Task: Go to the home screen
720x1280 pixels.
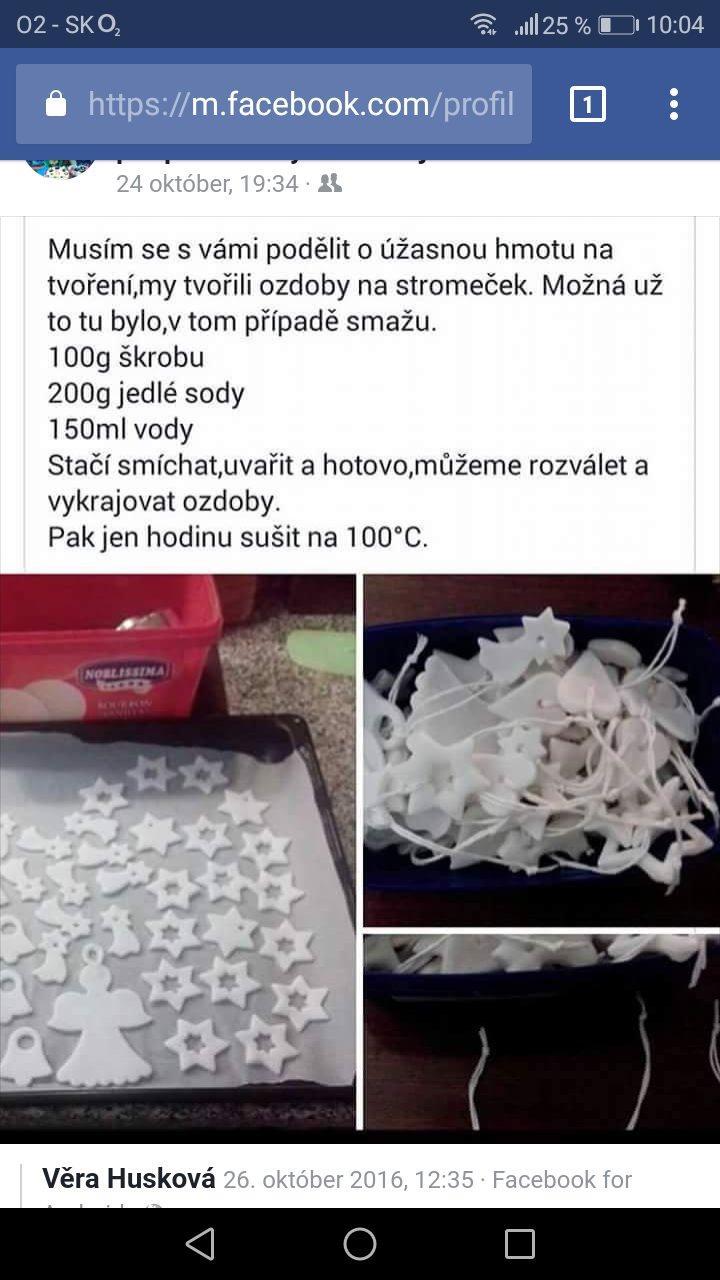Action: pyautogui.click(x=360, y=1244)
